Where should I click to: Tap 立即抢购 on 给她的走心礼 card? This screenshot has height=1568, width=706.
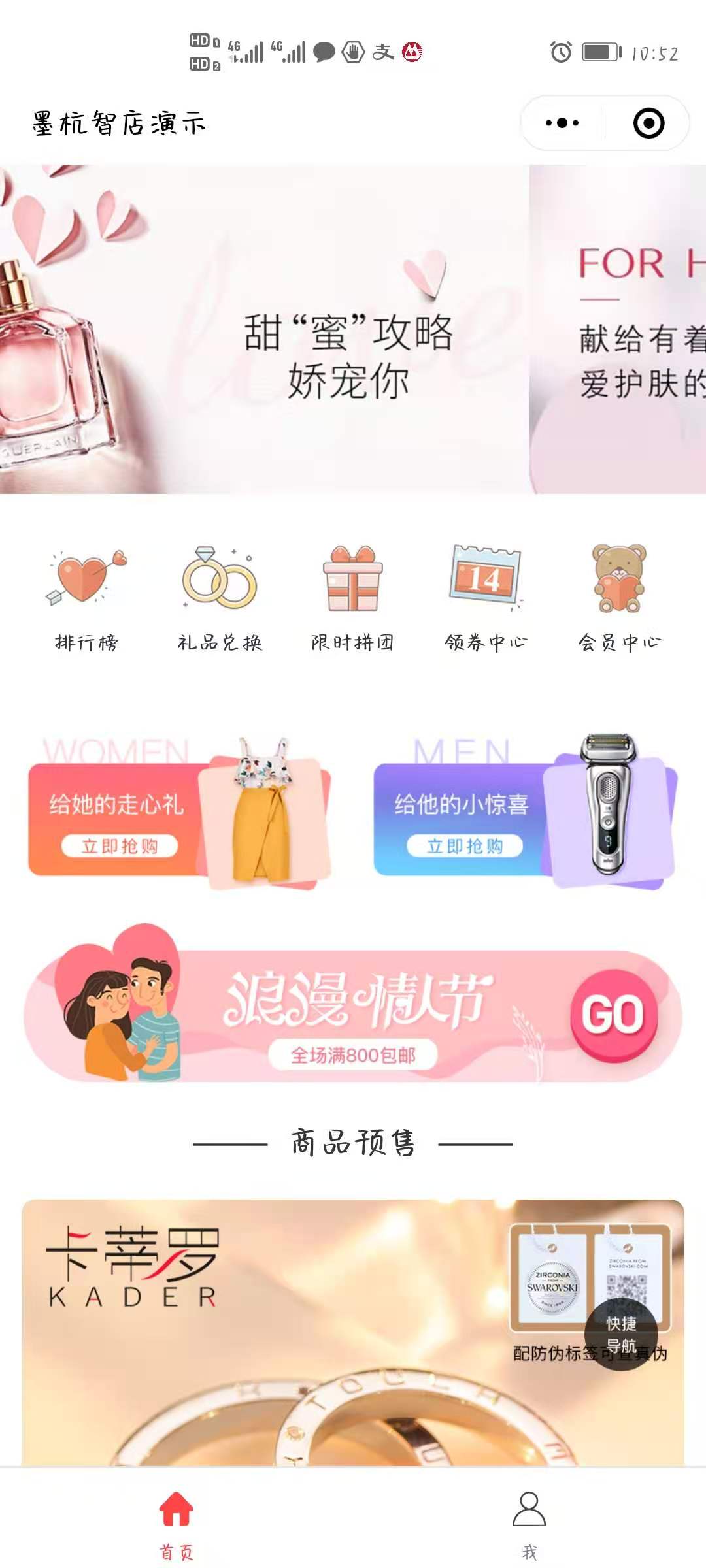coord(120,846)
